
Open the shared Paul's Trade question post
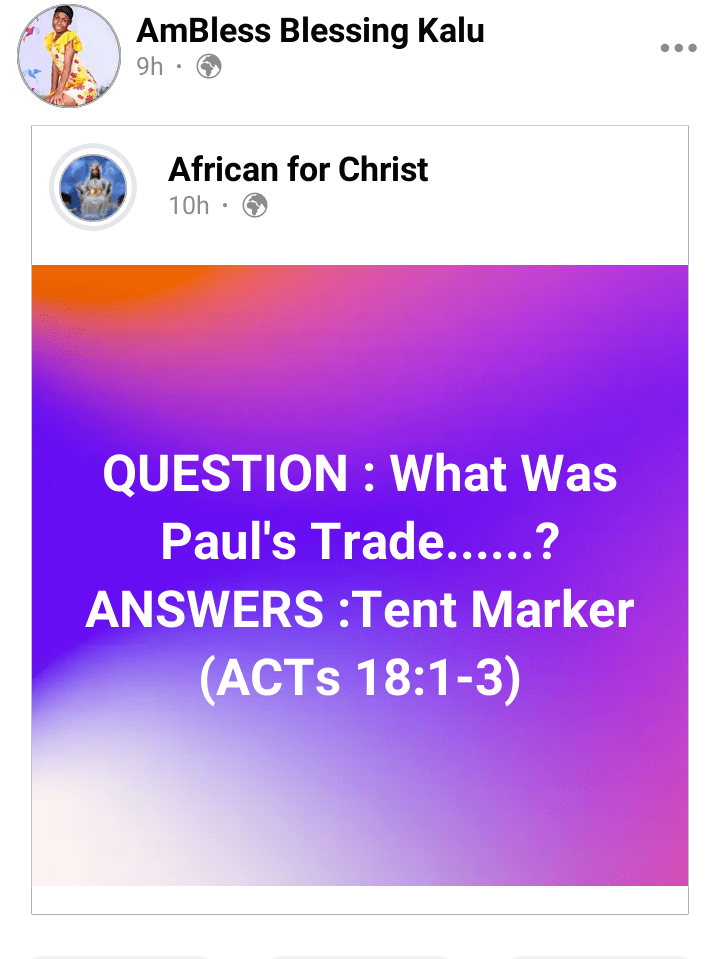tap(360, 575)
